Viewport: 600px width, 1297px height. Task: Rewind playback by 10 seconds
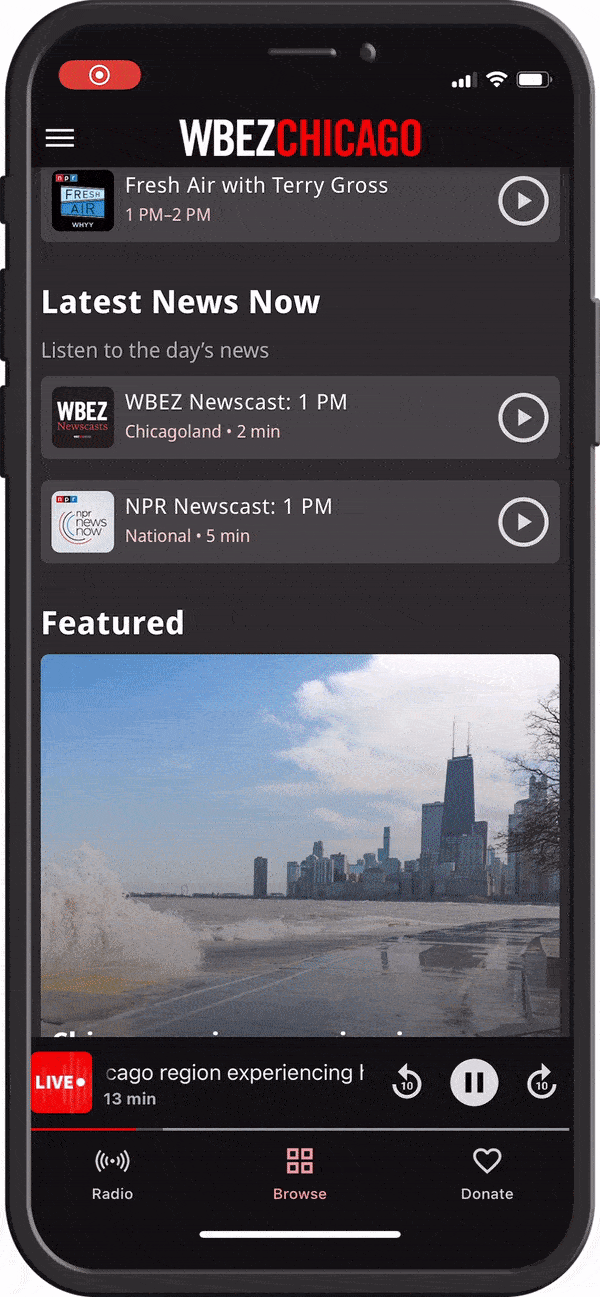407,1082
